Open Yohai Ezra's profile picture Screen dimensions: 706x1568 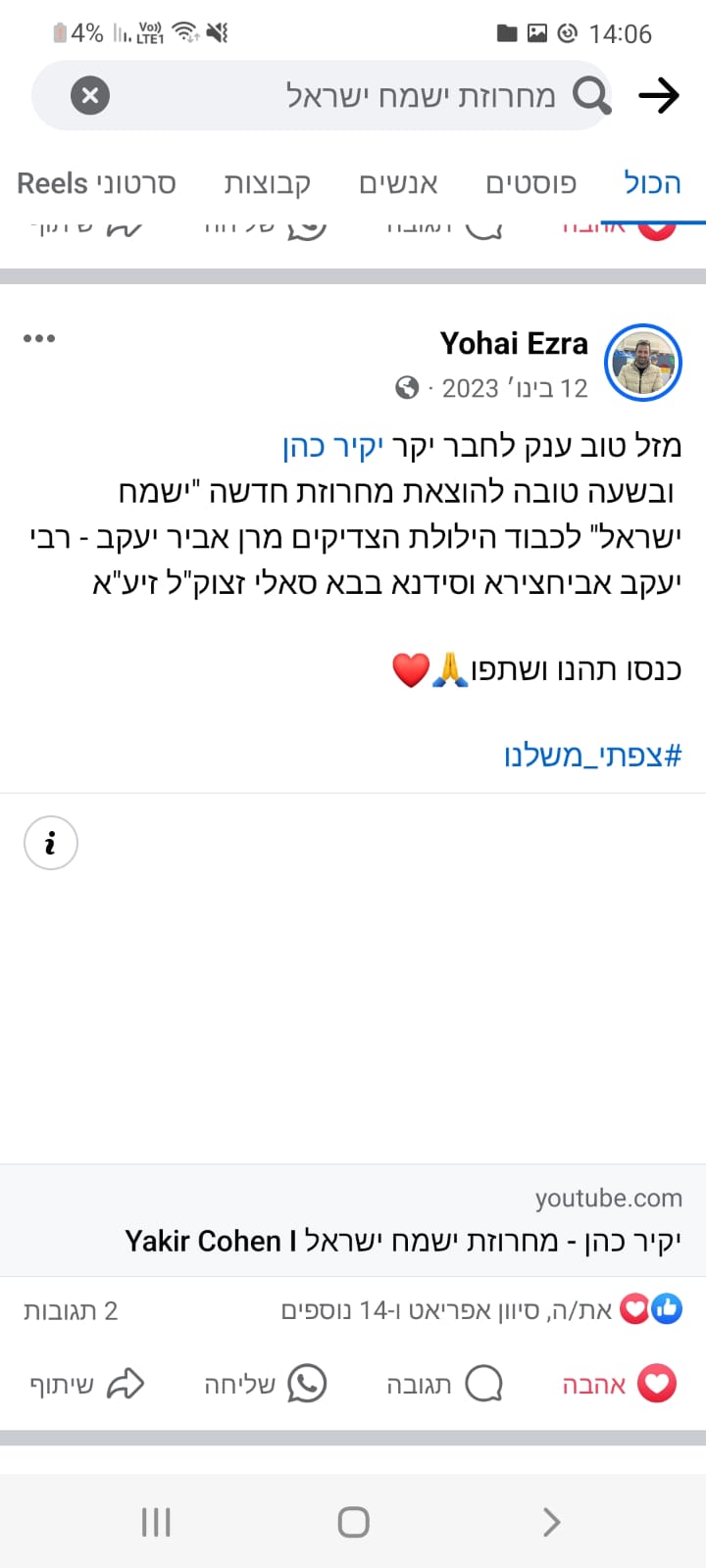(643, 363)
